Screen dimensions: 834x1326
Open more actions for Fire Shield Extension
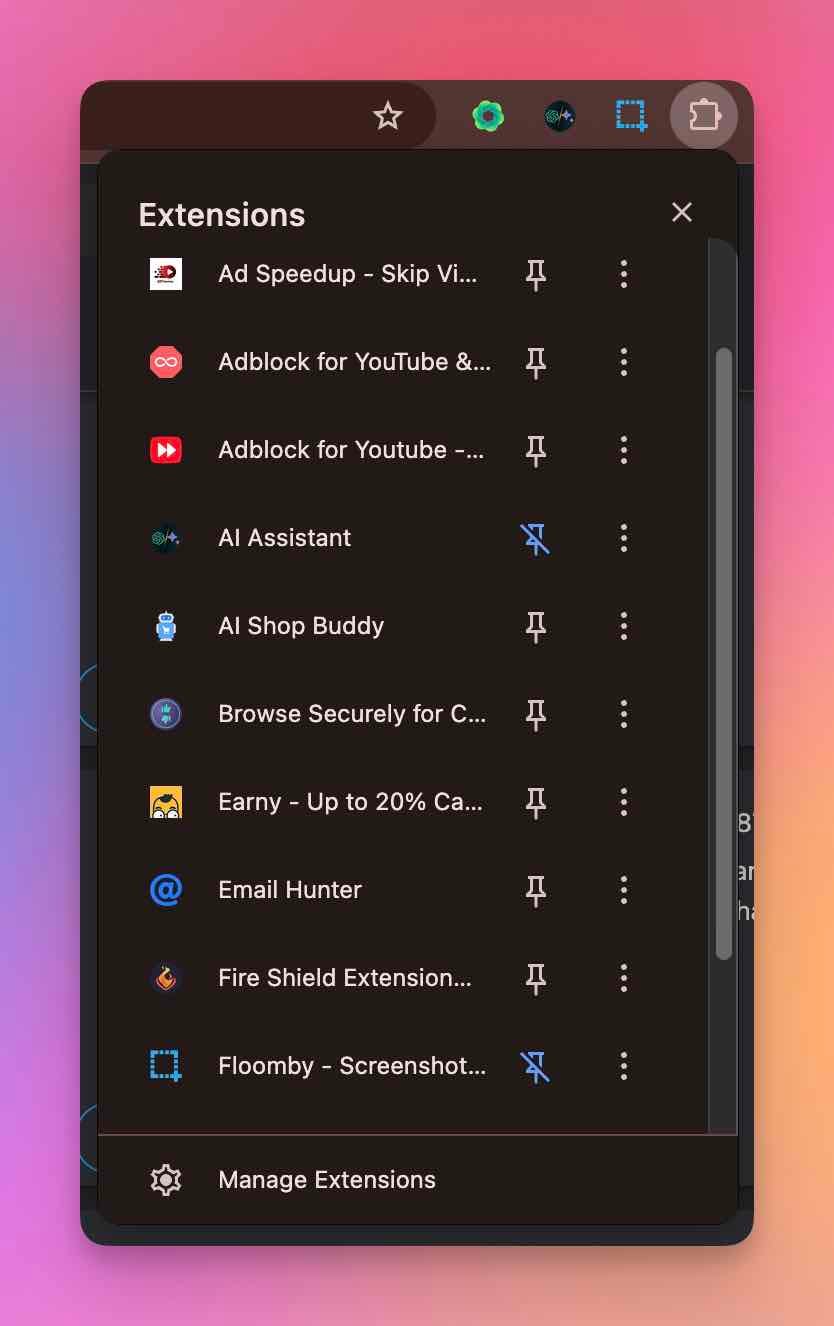624,978
